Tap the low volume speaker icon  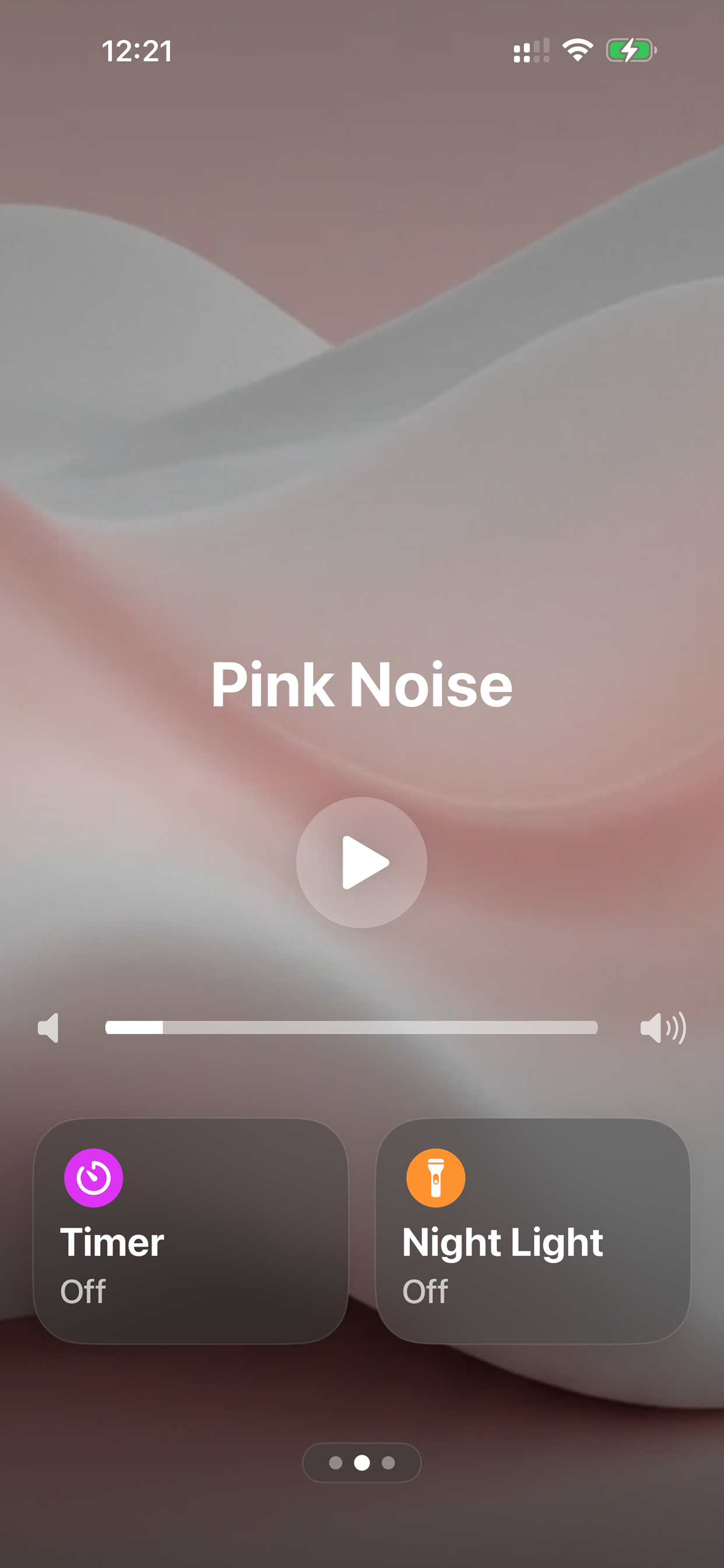click(x=48, y=1027)
